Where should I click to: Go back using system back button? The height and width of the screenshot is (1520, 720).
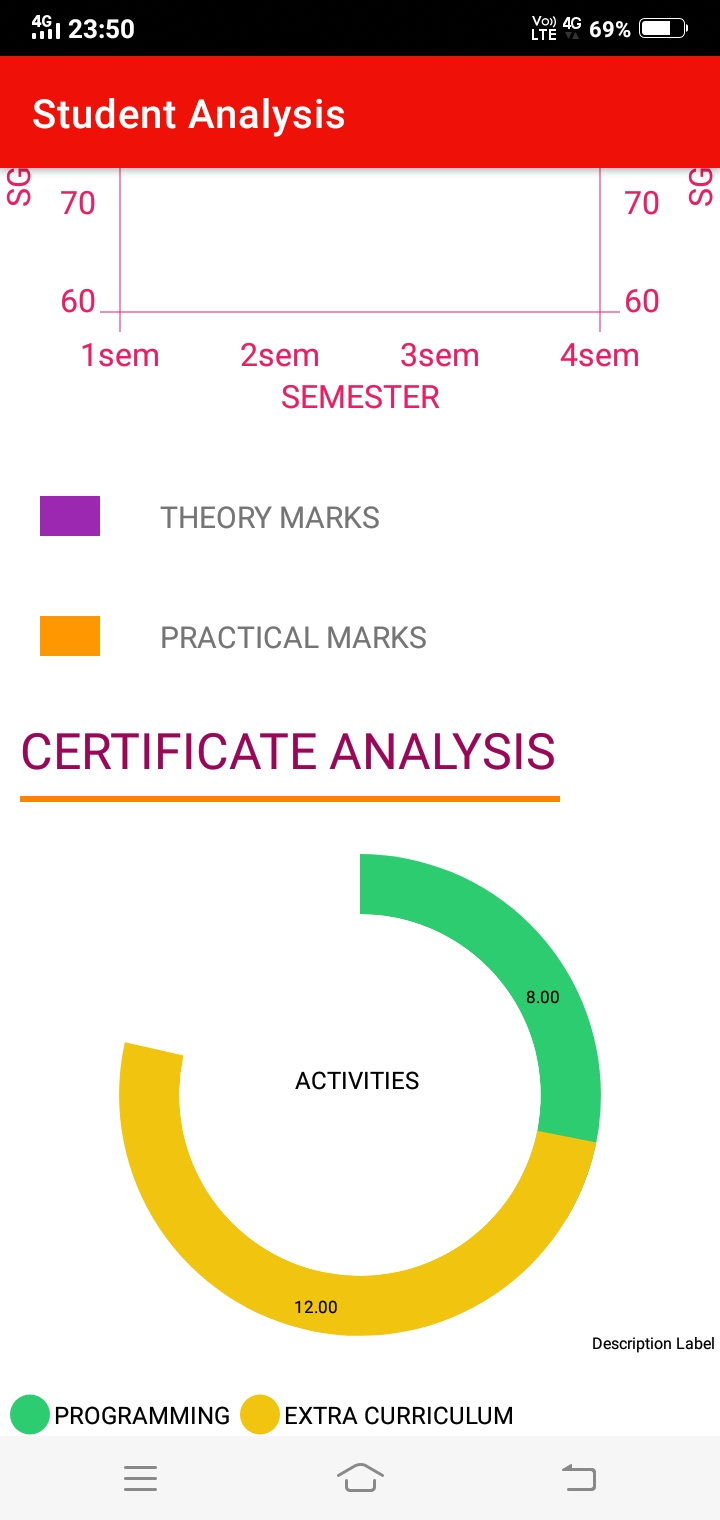point(579,1478)
